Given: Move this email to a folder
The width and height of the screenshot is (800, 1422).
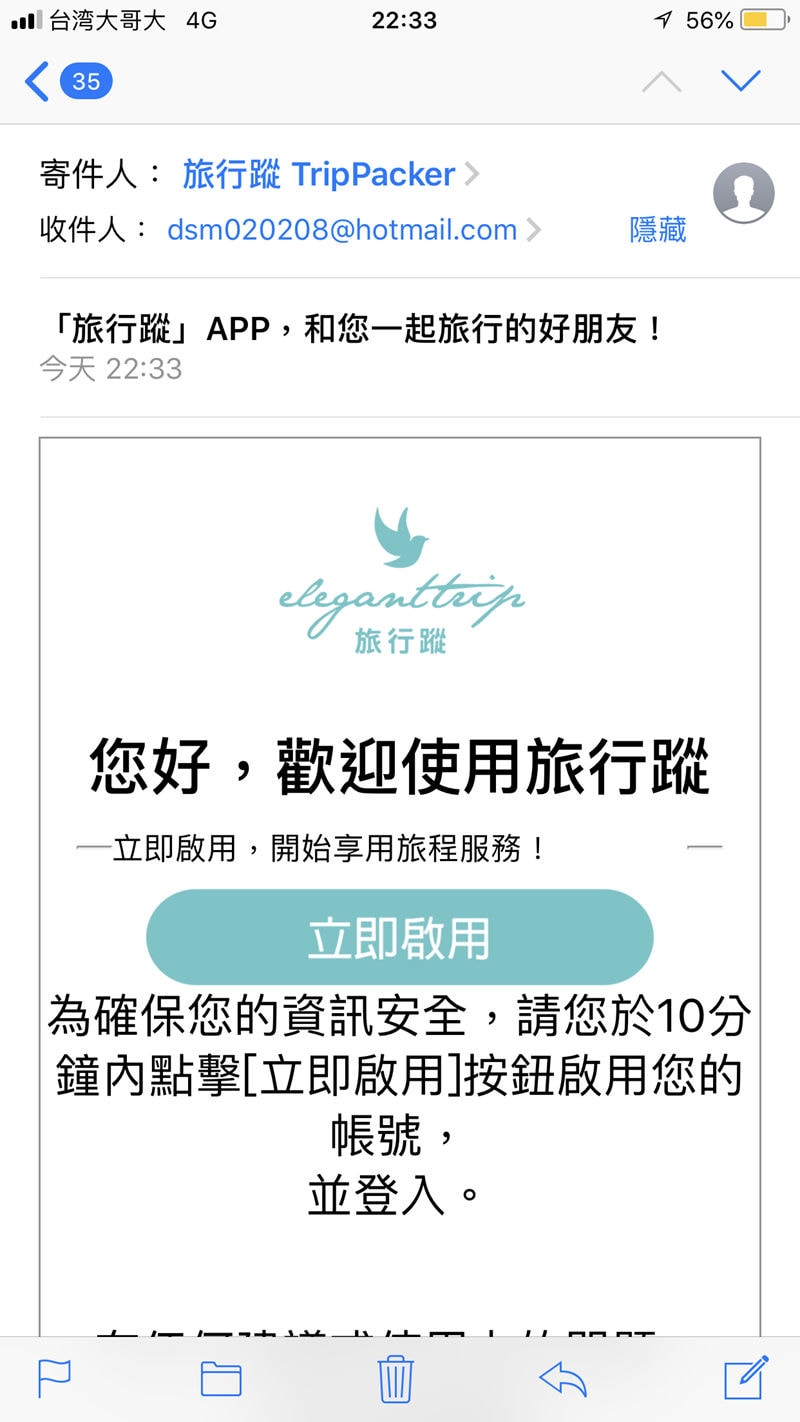Looking at the screenshot, I should point(221,1379).
